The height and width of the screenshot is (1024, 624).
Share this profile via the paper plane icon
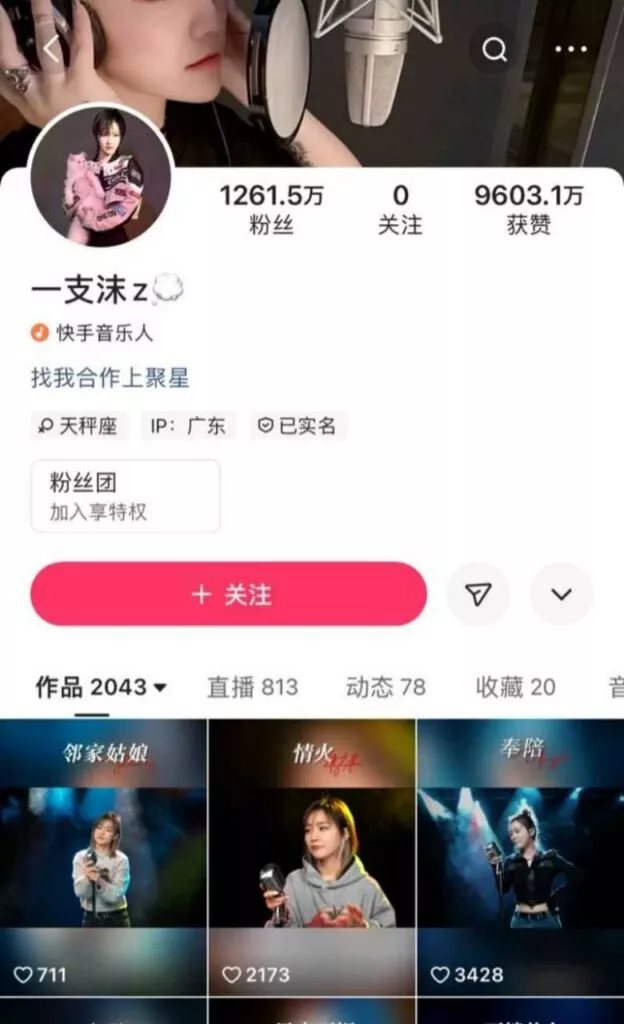478,594
